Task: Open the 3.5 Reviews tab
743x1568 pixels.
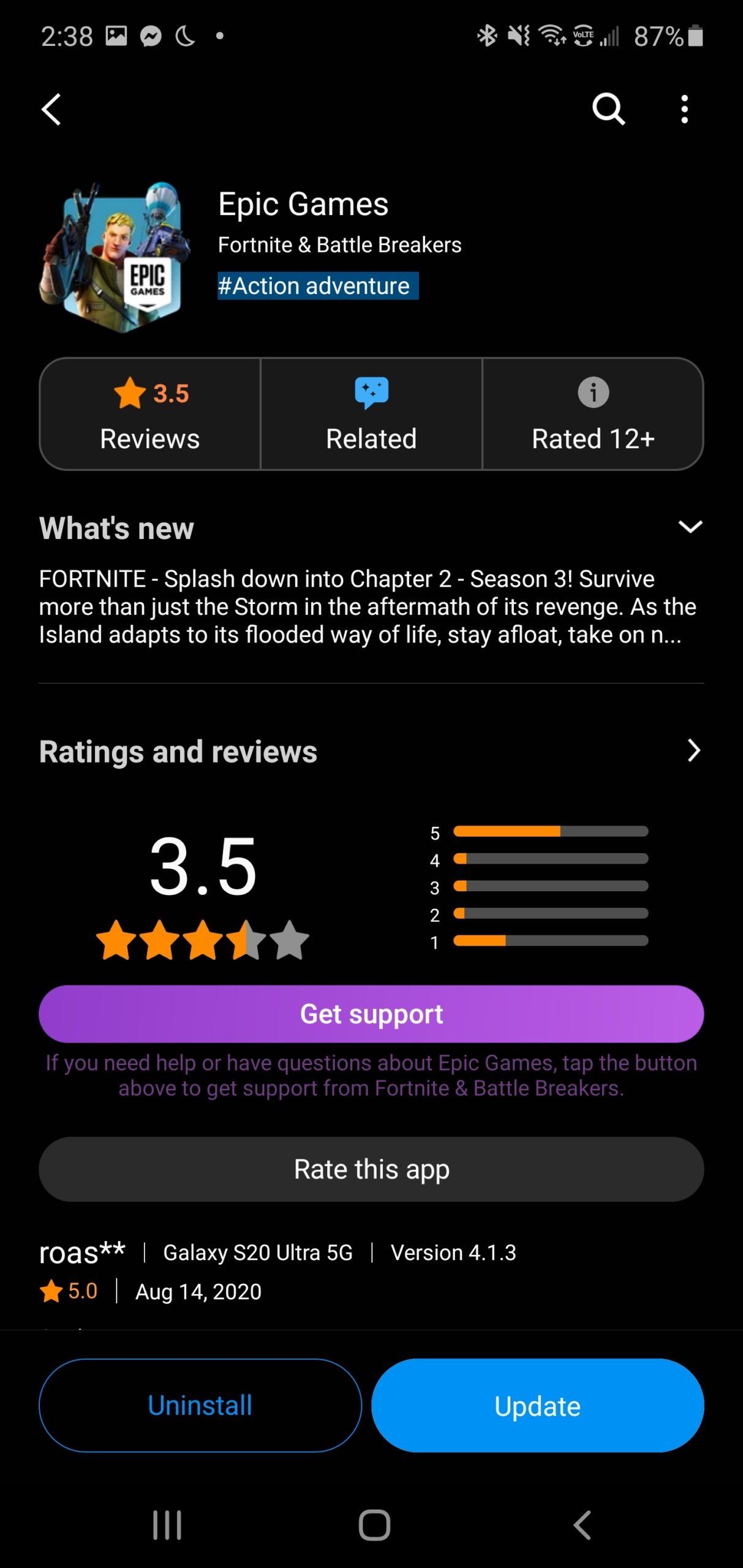Action: 150,414
